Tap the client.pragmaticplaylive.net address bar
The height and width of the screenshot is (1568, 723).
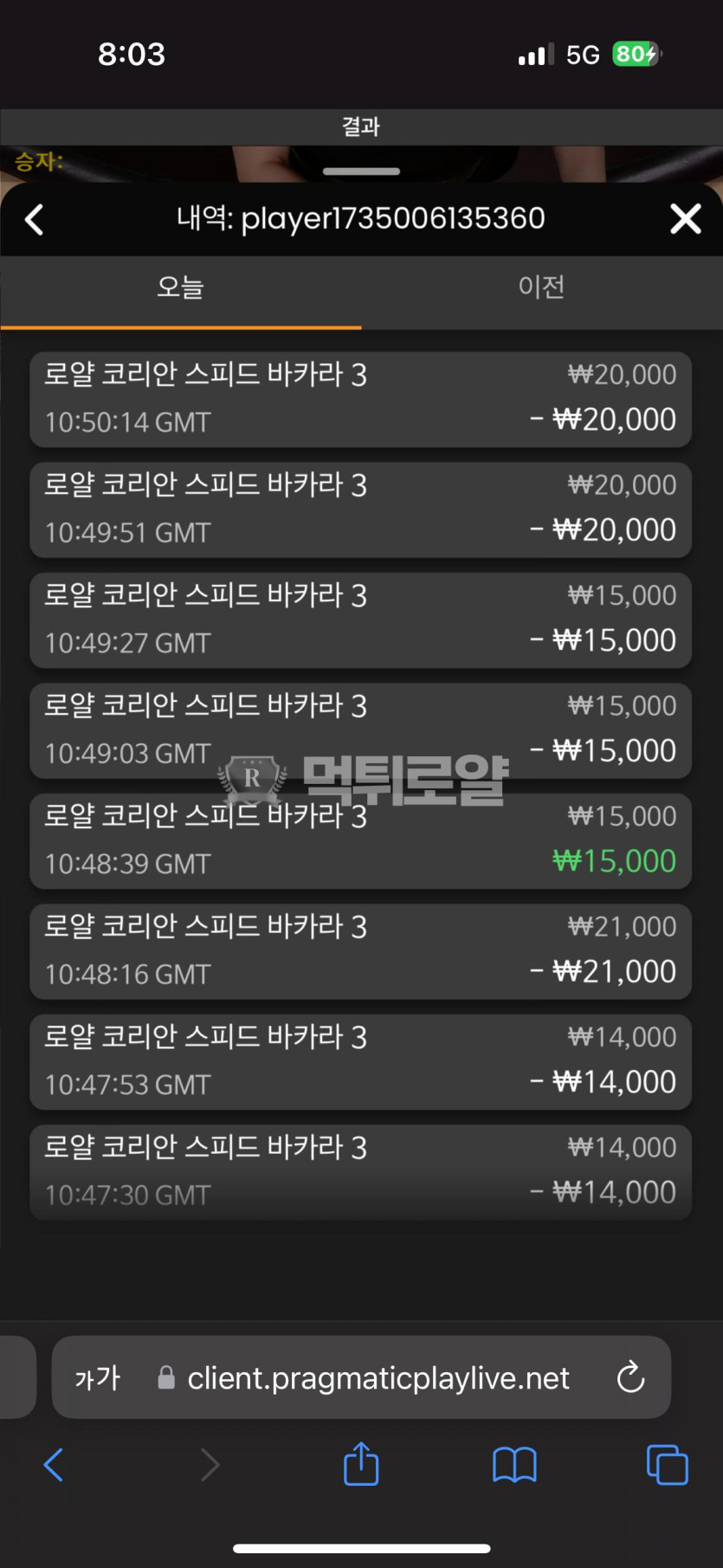(378, 1377)
